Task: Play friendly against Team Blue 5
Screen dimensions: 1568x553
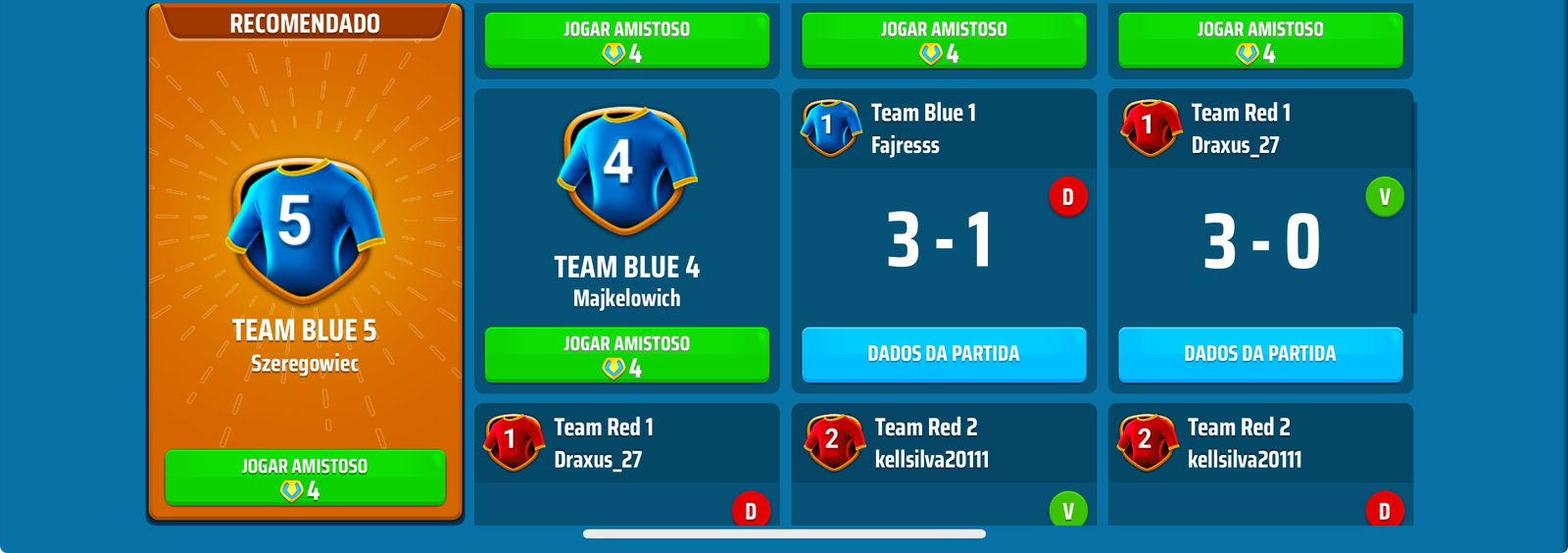Action: (305, 478)
